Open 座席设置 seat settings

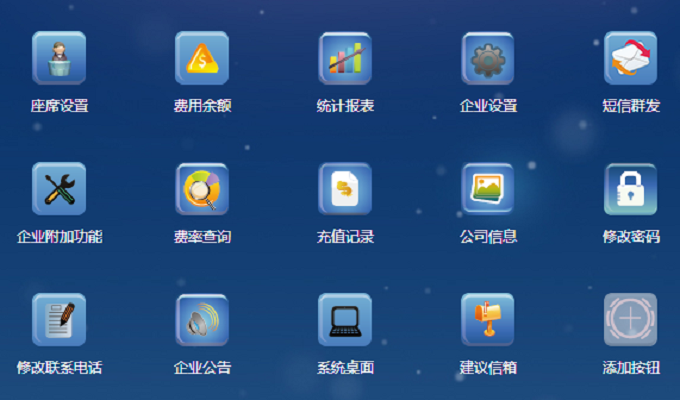click(x=59, y=58)
